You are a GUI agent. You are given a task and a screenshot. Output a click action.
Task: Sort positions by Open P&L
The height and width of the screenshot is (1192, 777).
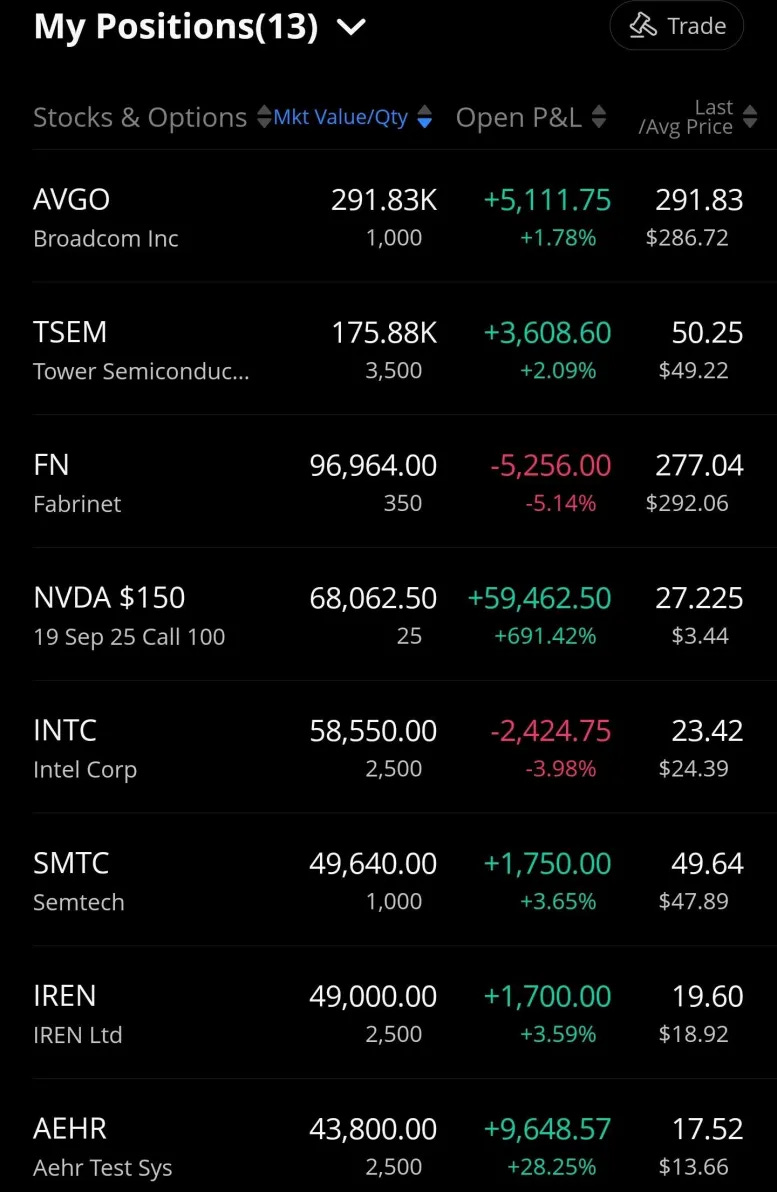[x=530, y=118]
